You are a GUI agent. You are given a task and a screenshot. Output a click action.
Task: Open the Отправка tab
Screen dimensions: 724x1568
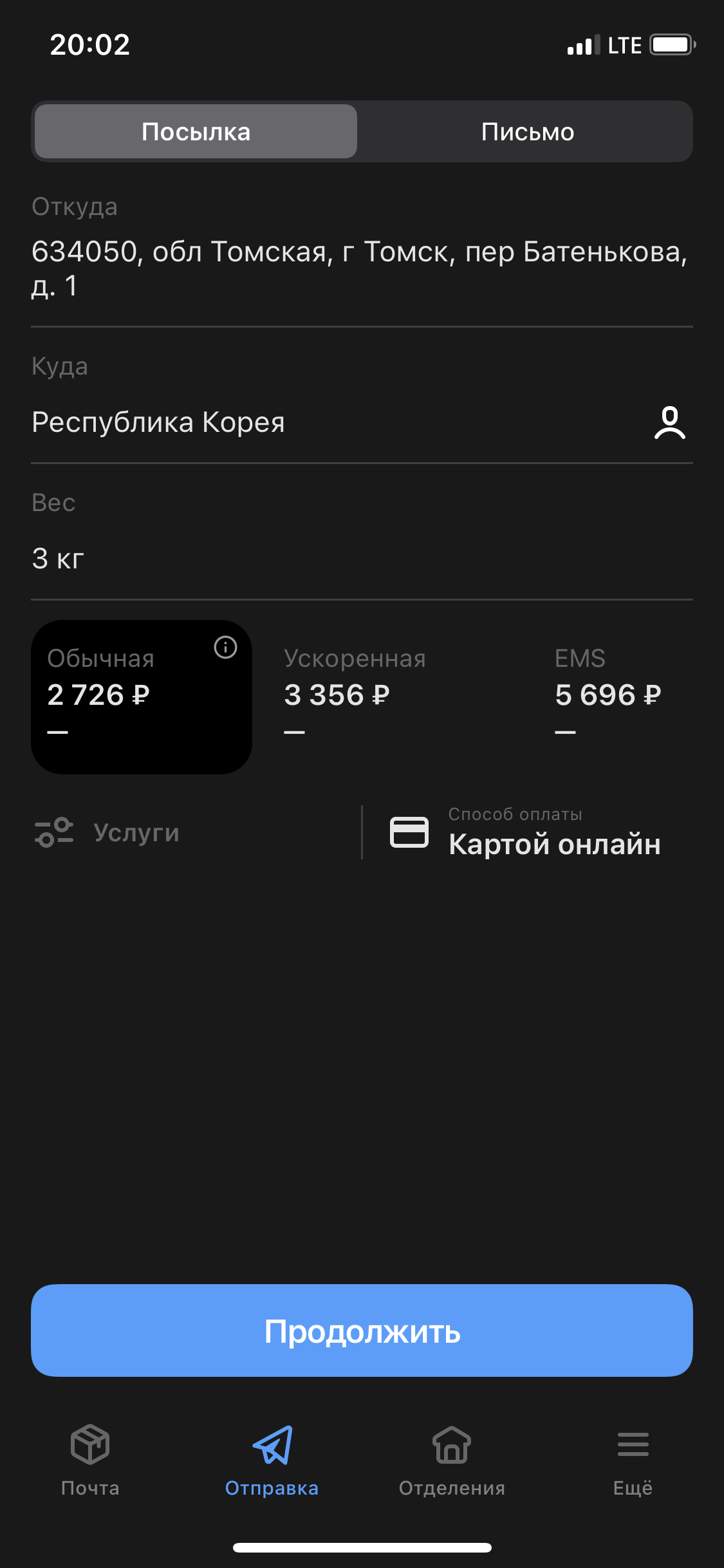click(272, 1461)
